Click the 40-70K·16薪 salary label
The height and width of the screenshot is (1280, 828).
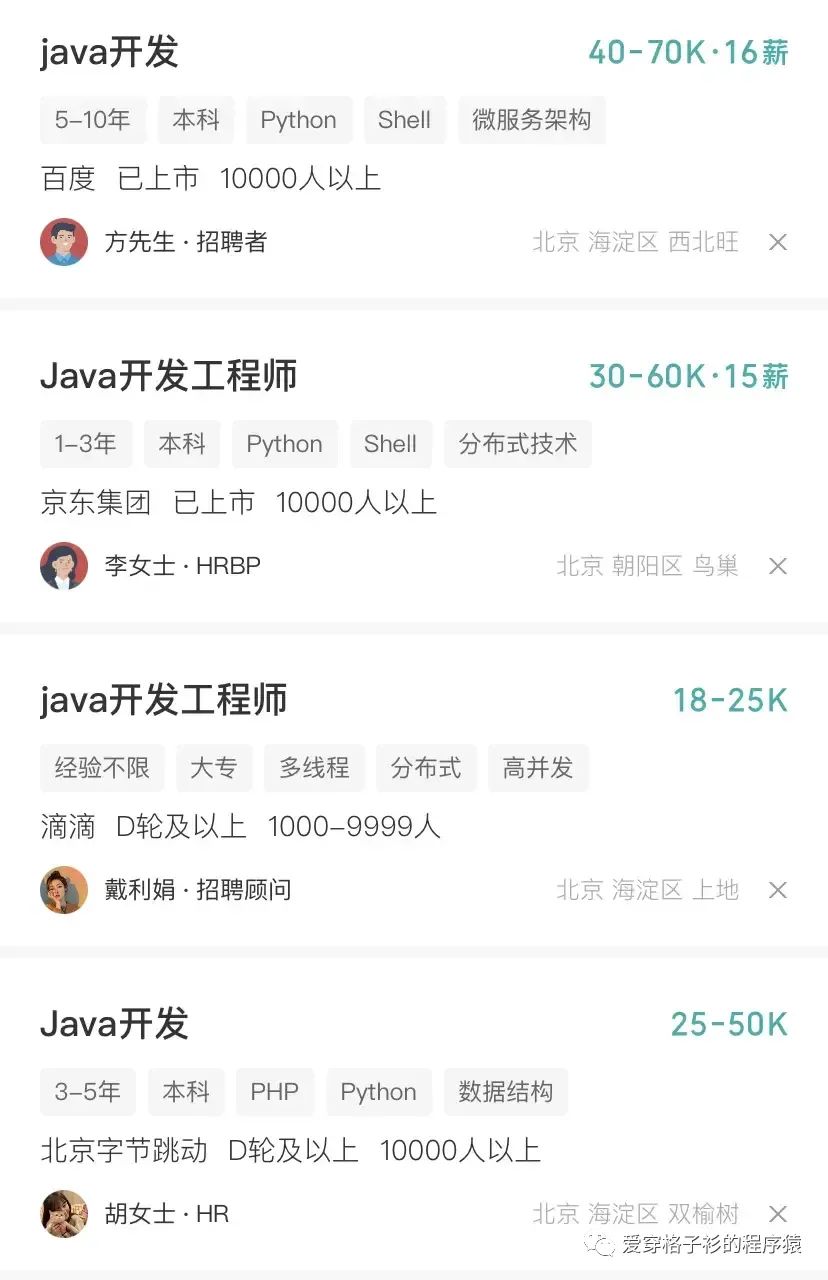click(688, 52)
